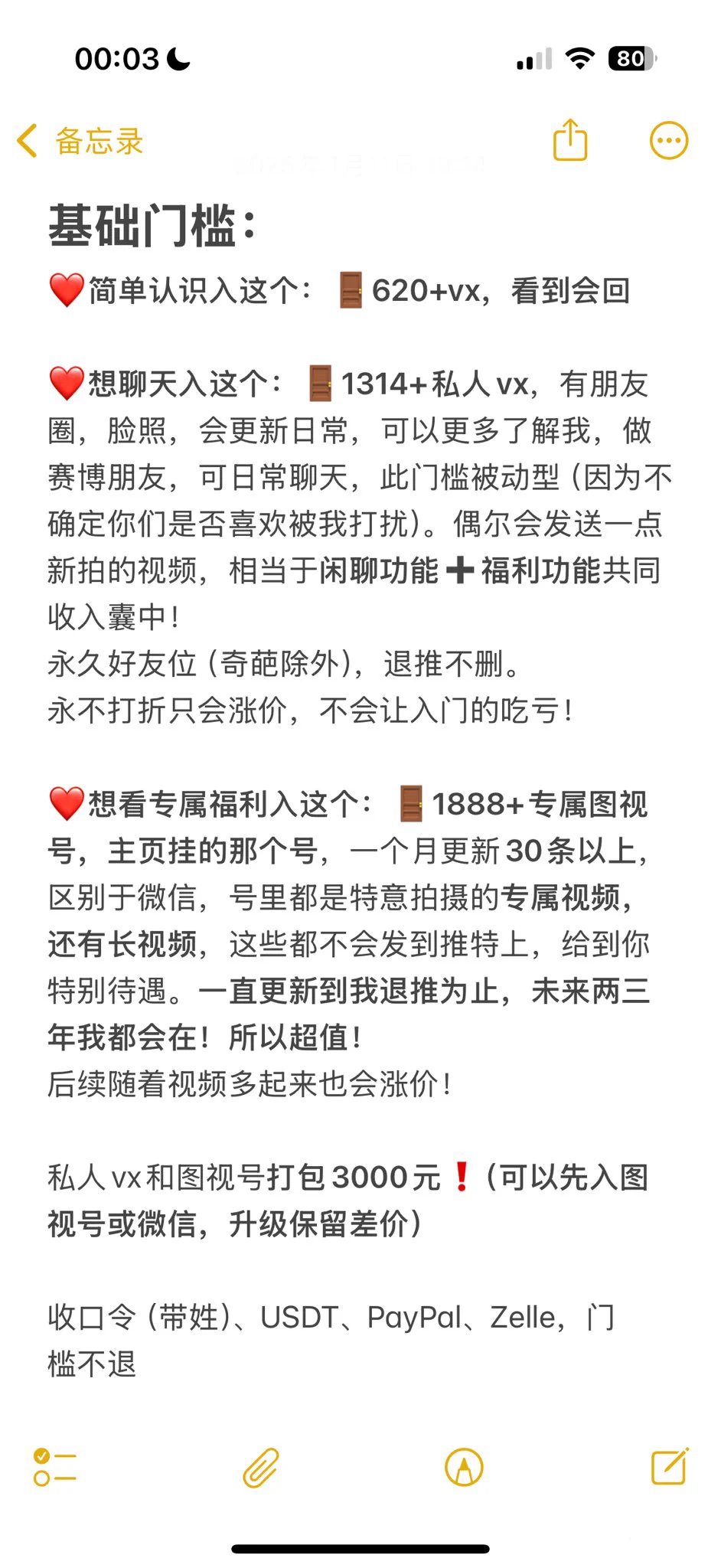This screenshot has height=1568, width=721.
Task: Open the more options menu
Action: tap(668, 141)
